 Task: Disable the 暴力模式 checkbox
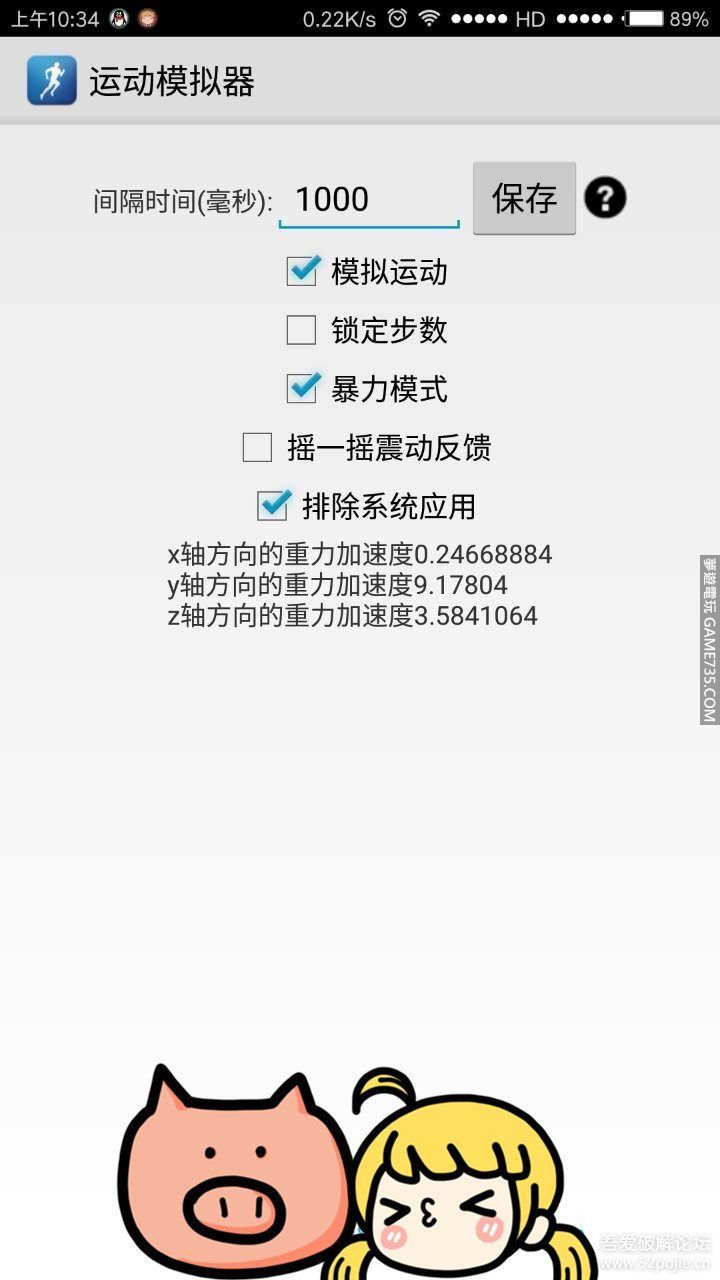[302, 388]
